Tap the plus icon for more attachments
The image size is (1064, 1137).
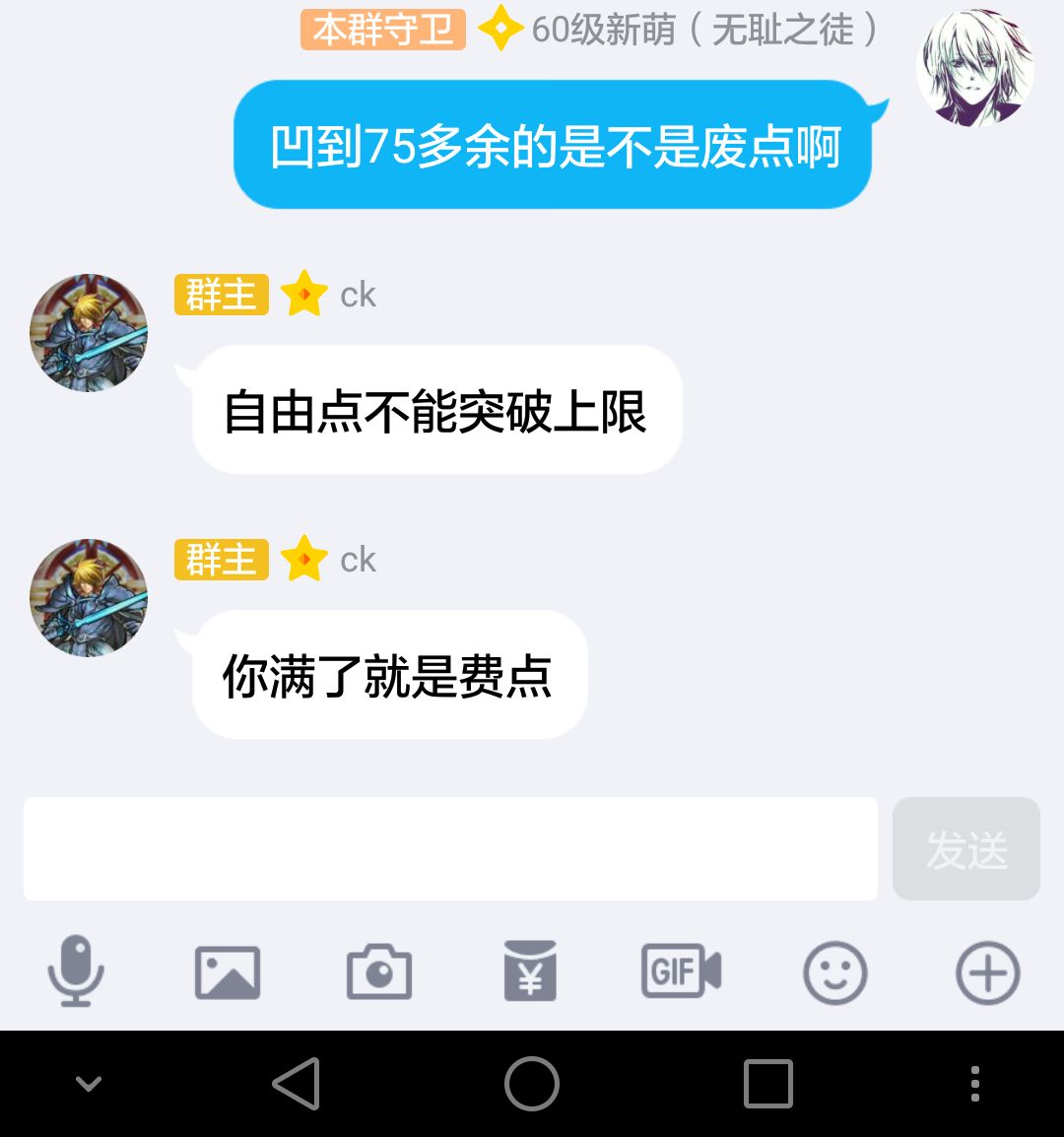pyautogui.click(x=988, y=972)
